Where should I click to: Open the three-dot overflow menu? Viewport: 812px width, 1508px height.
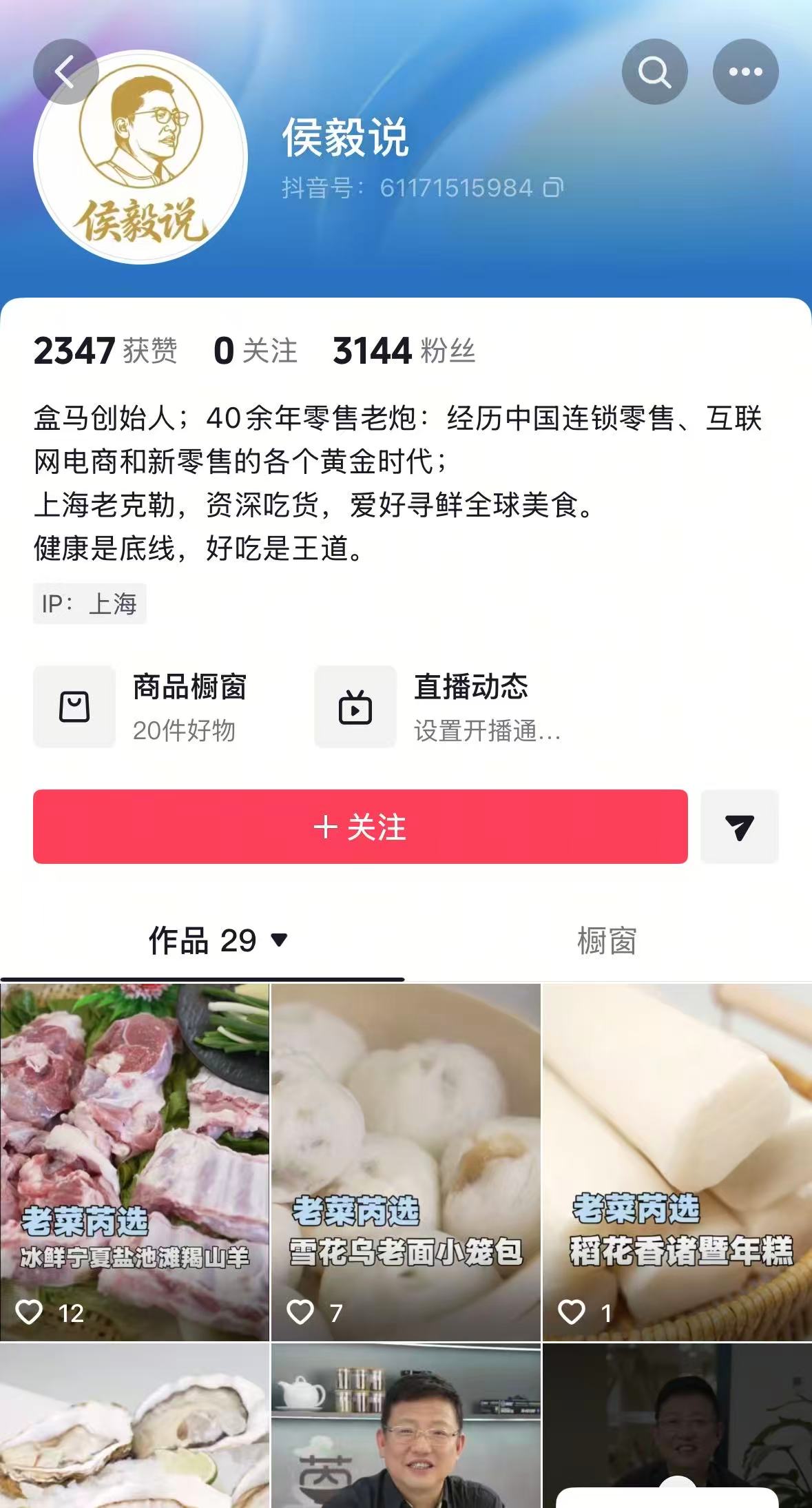click(x=745, y=72)
